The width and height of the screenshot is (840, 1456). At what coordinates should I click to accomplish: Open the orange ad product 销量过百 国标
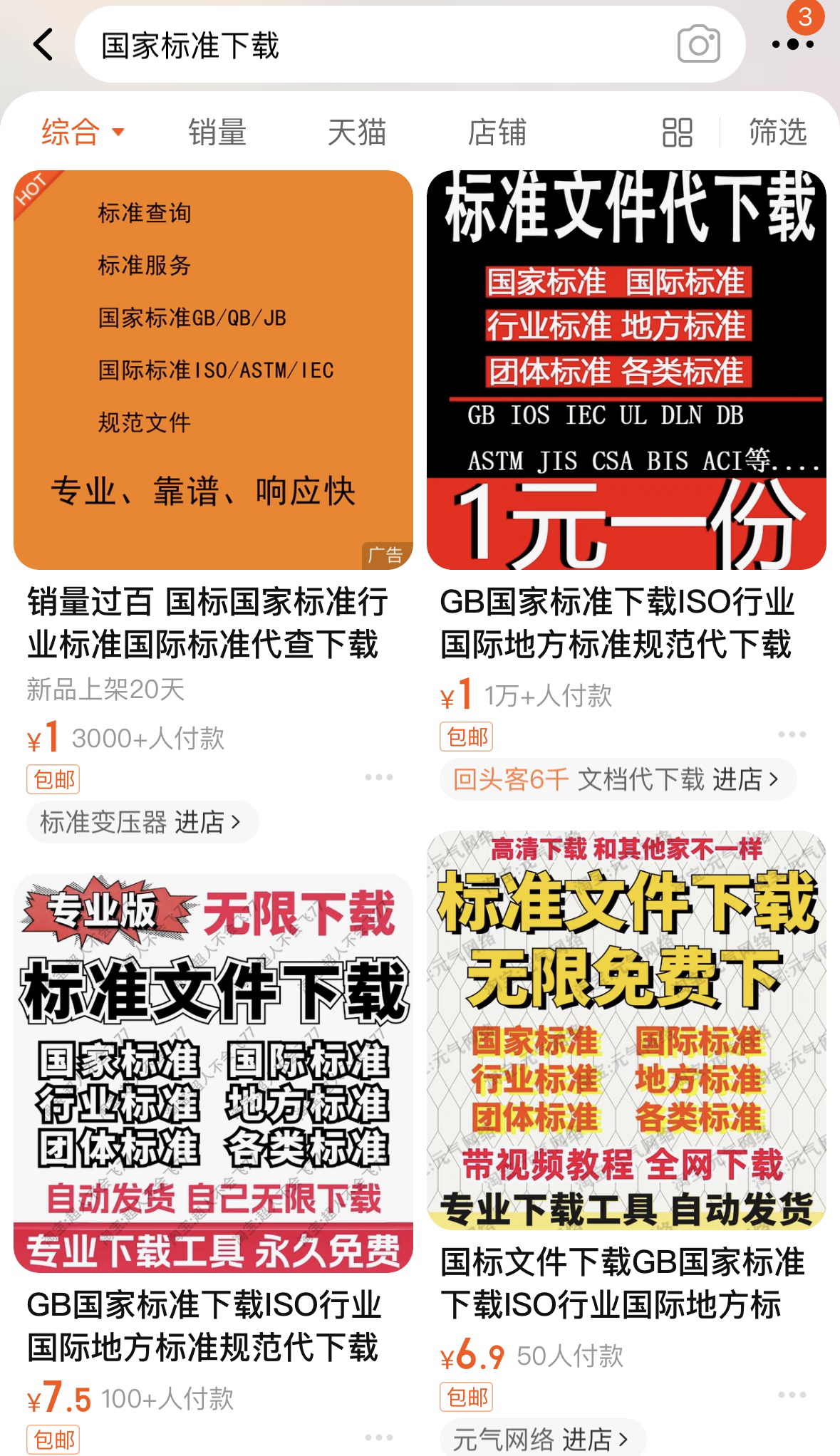213,370
